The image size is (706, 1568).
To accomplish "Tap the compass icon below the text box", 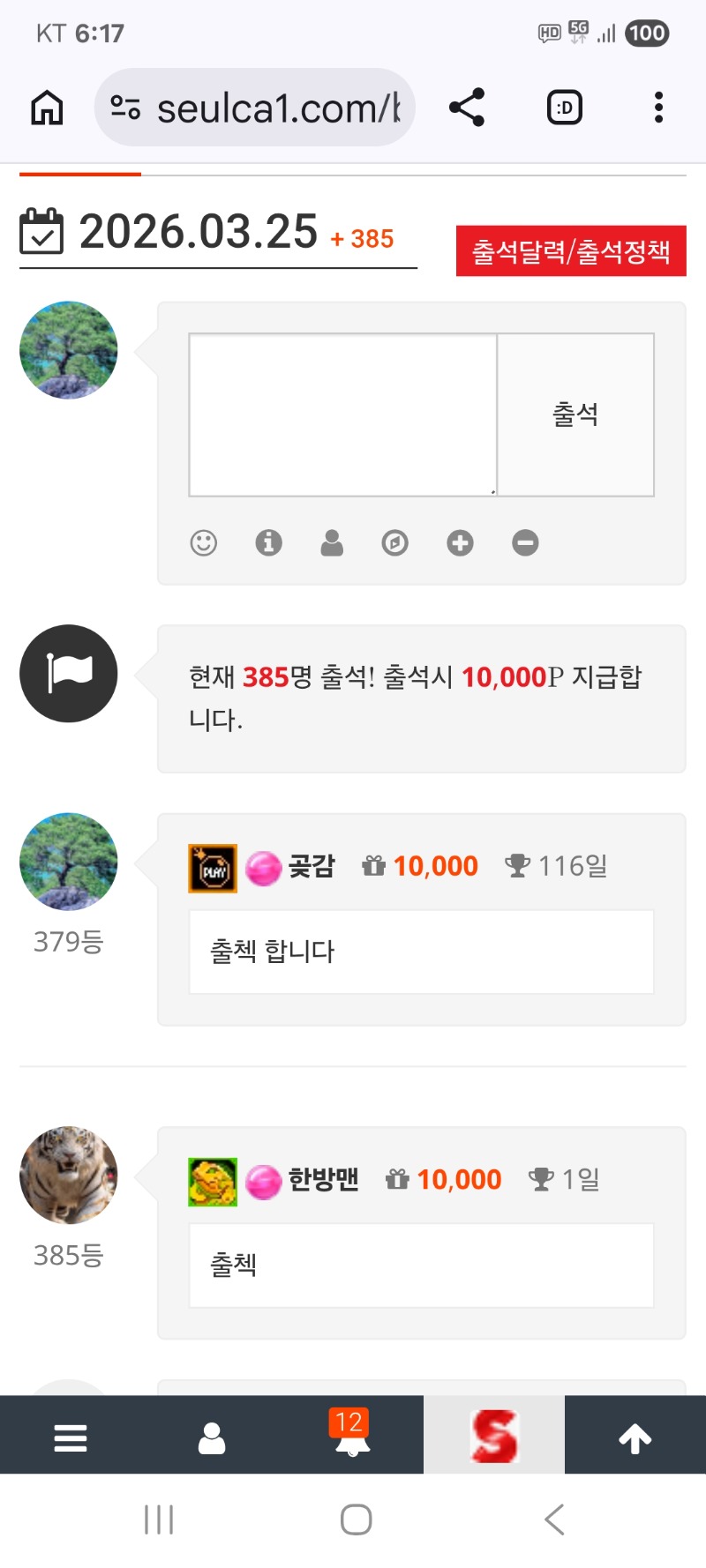I will click(394, 542).
